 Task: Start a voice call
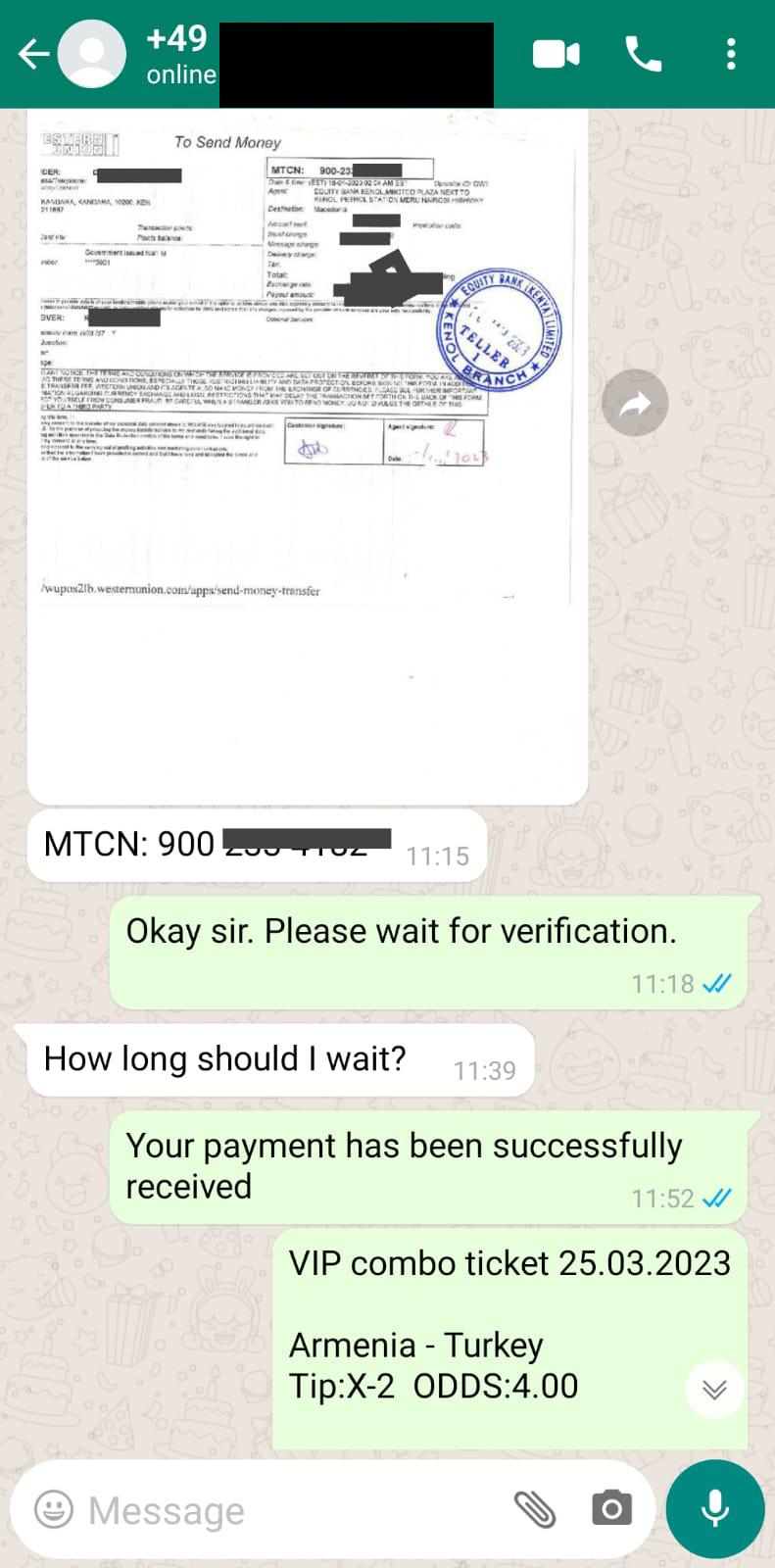click(644, 54)
